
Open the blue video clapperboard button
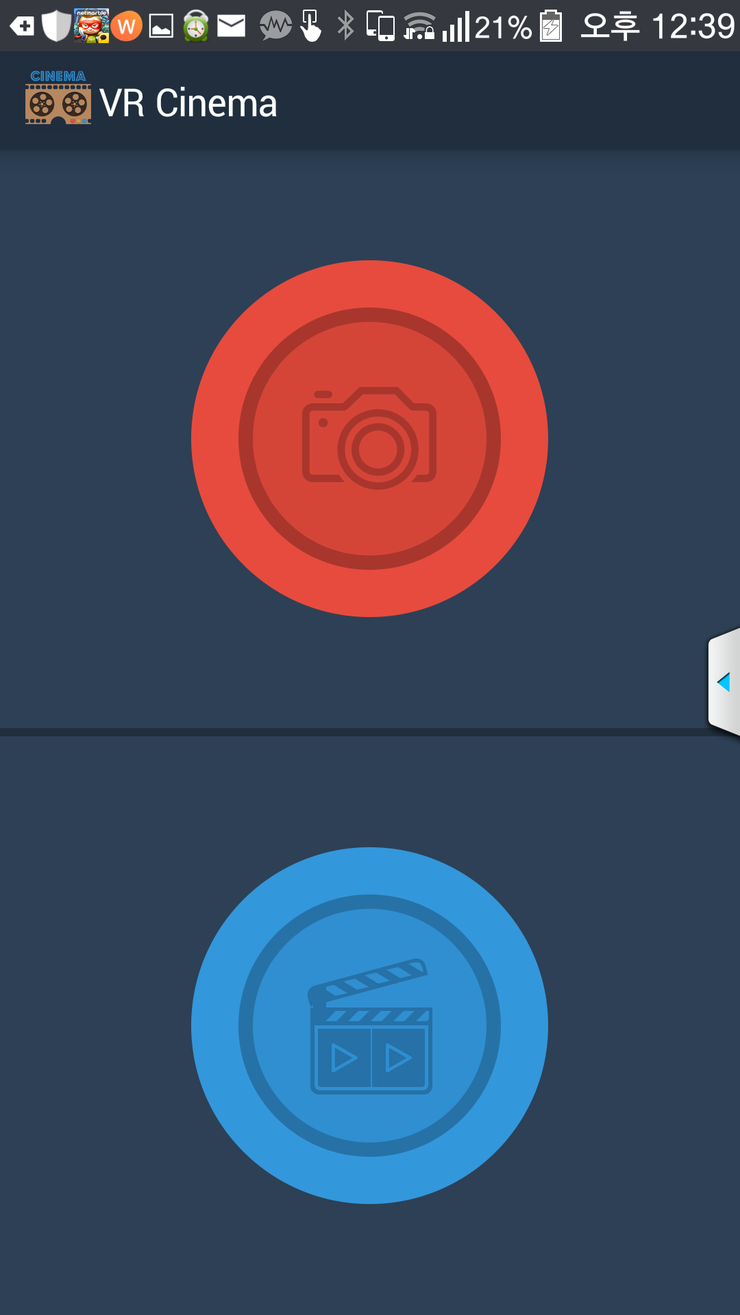point(369,1025)
